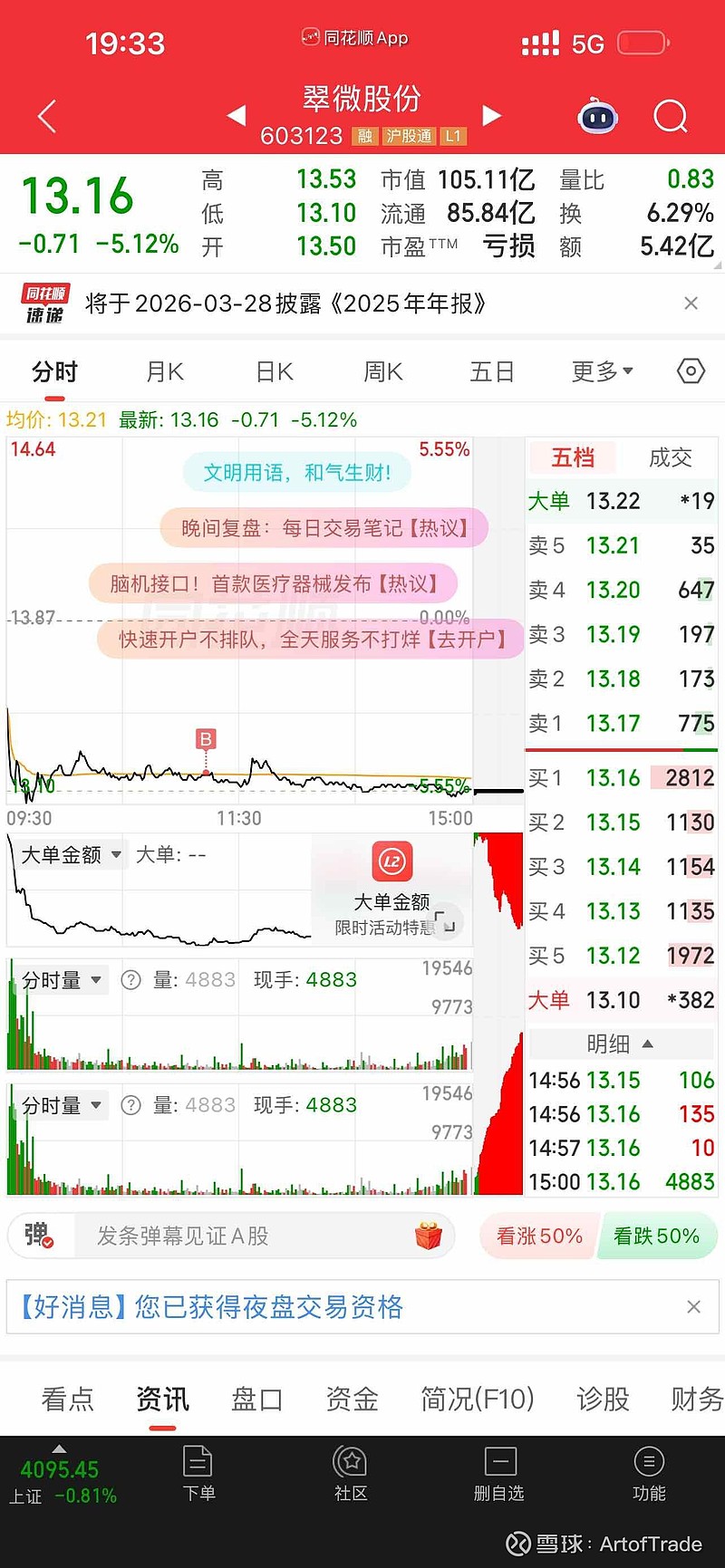The width and height of the screenshot is (725, 1568).
Task: Open the AI robot assistant icon
Action: tap(597, 116)
